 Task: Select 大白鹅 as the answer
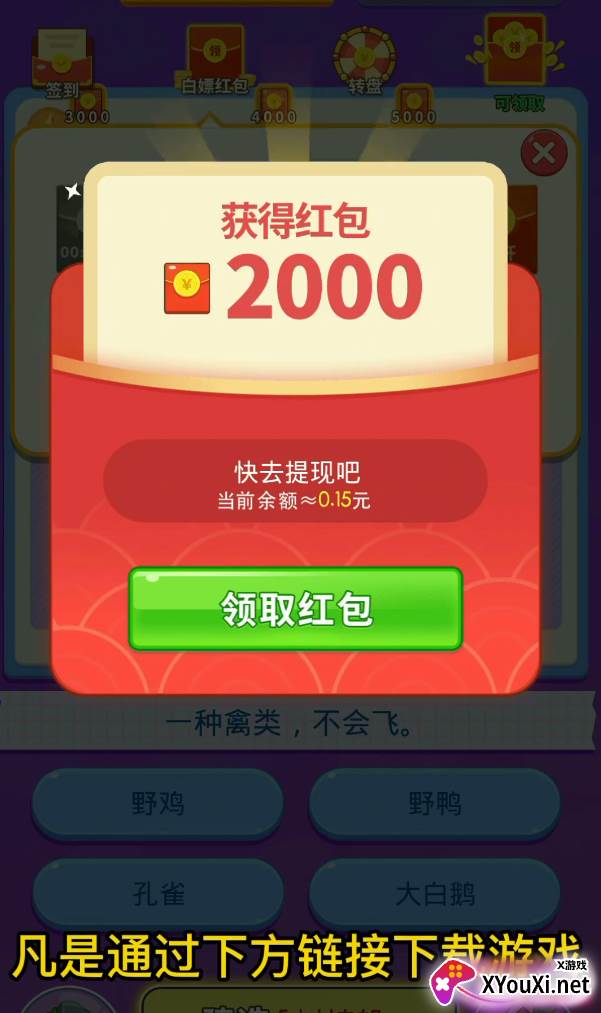[434, 894]
